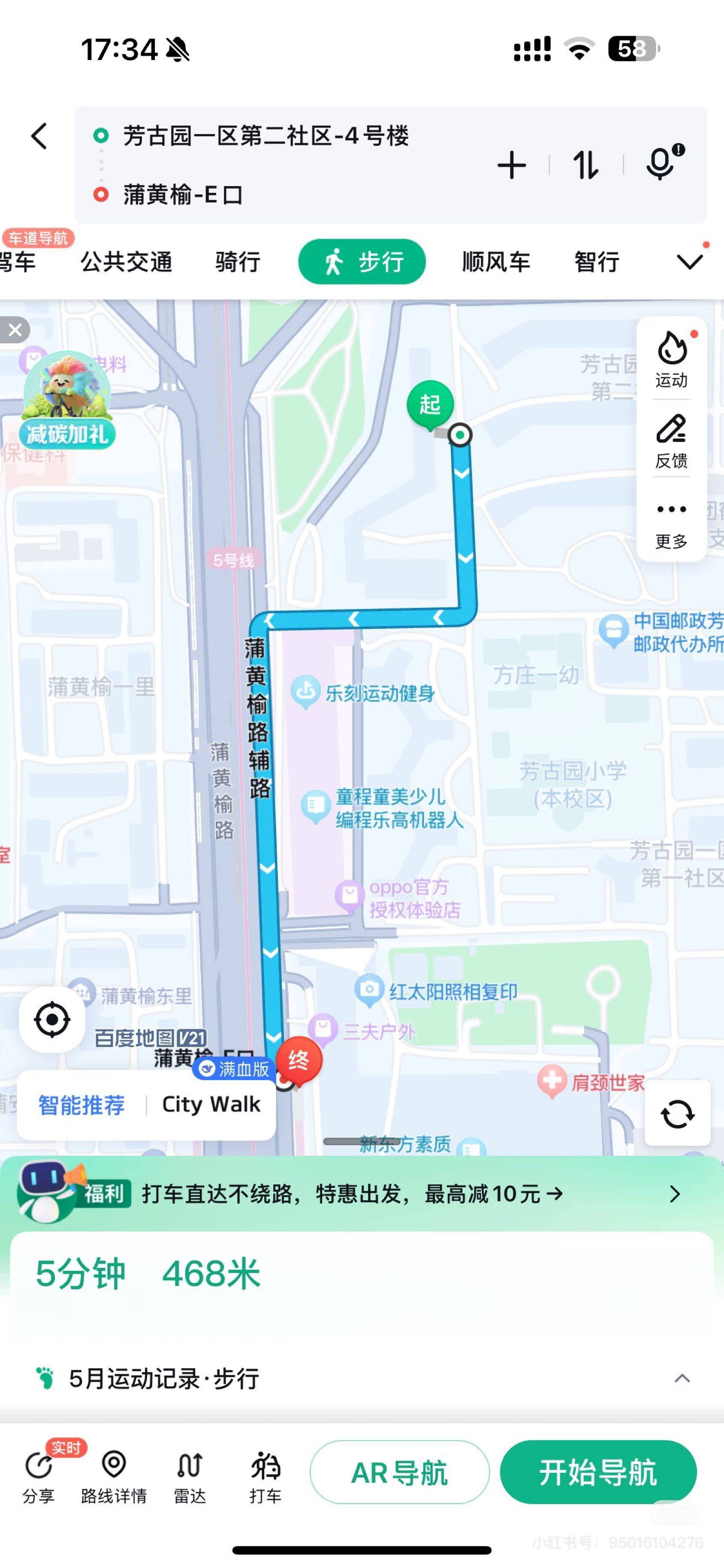This screenshot has width=724, height=1568.
Task: Go back from the route screen
Action: (39, 136)
